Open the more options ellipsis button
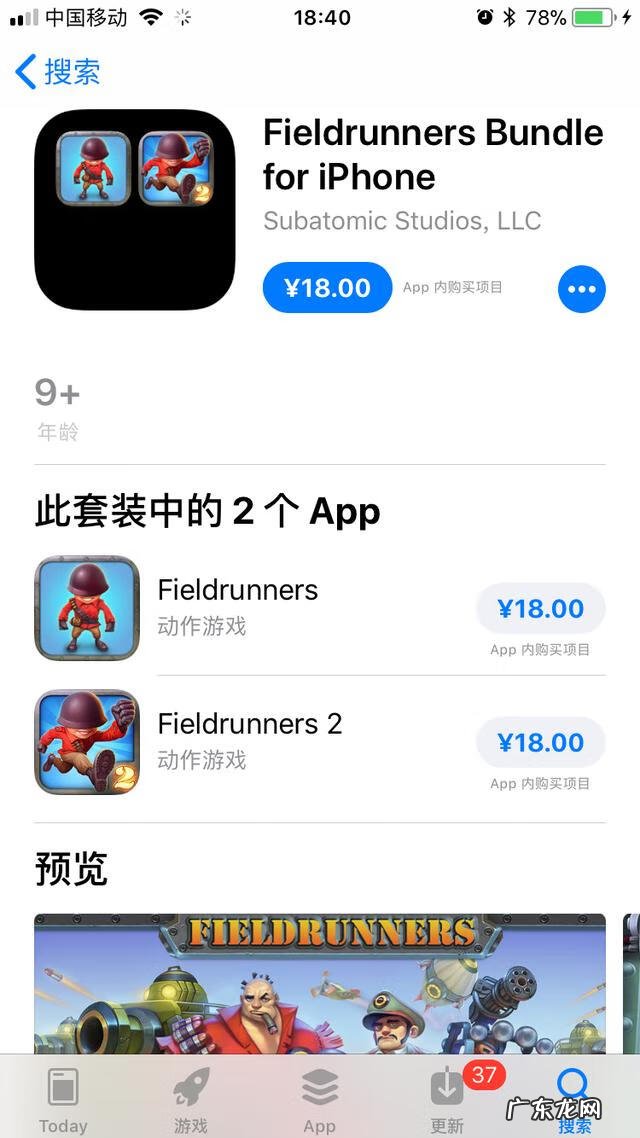Screen dimensions: 640x1138 point(581,289)
